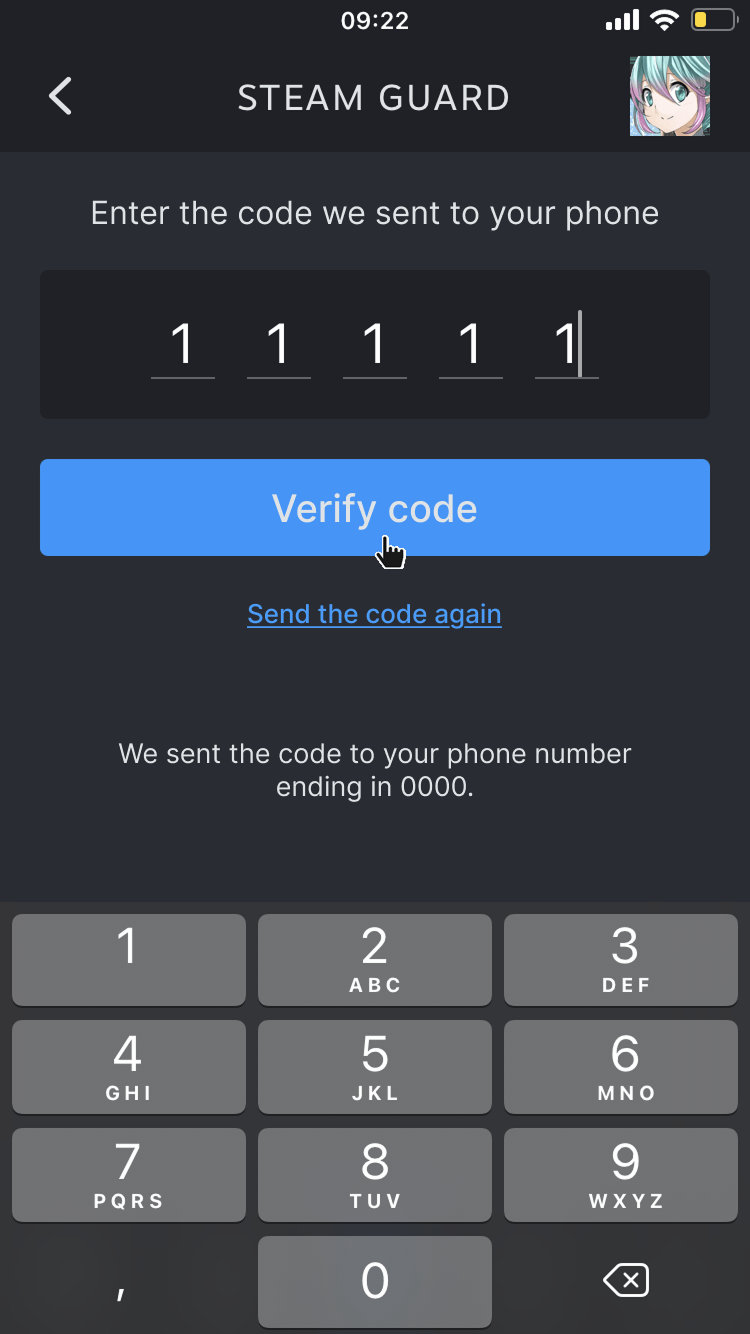Screen dimensions: 750x1334
Task: Tap the clock showing 09:22
Action: click(x=375, y=20)
